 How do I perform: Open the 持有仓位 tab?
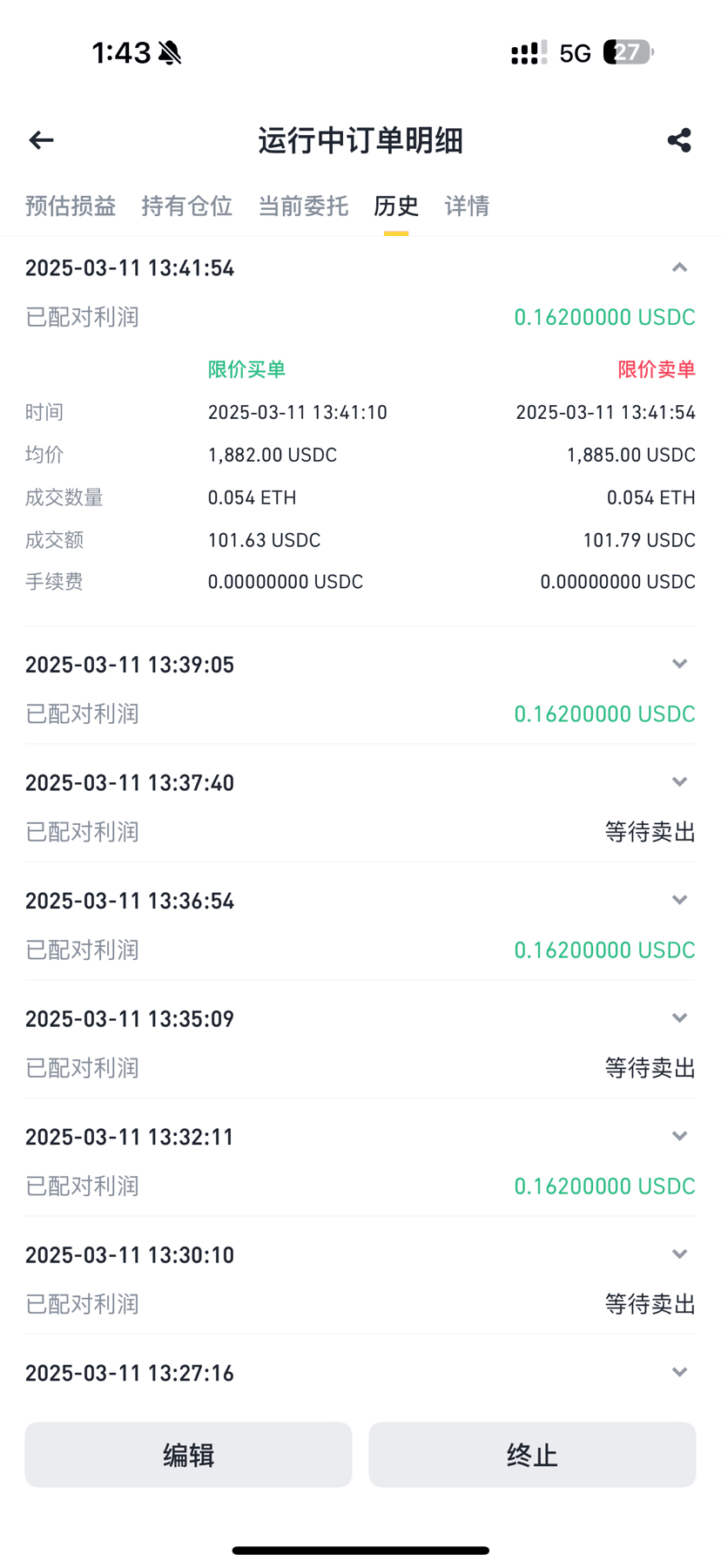(187, 206)
